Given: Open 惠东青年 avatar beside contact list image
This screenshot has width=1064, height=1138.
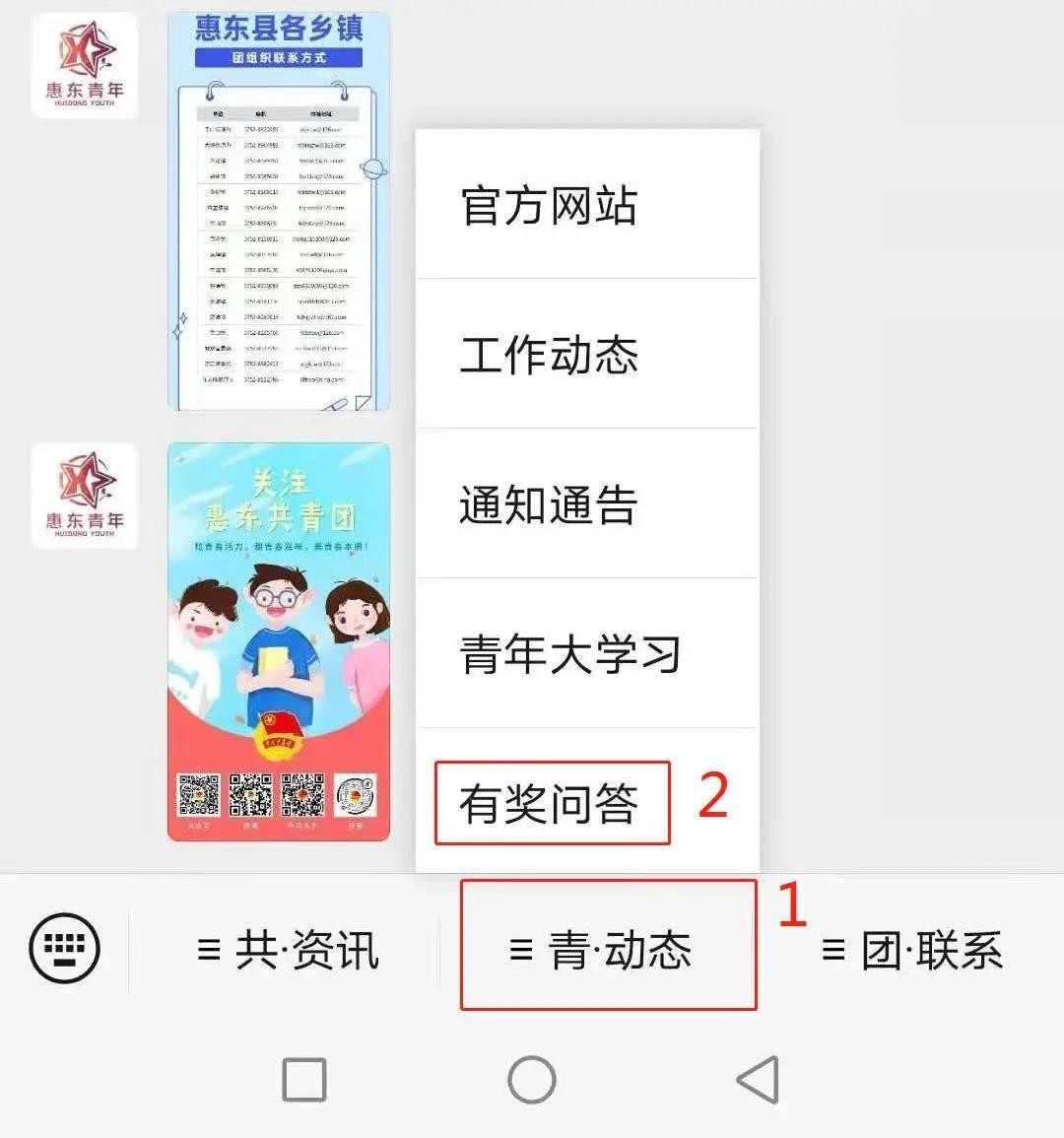Looking at the screenshot, I should pyautogui.click(x=85, y=66).
